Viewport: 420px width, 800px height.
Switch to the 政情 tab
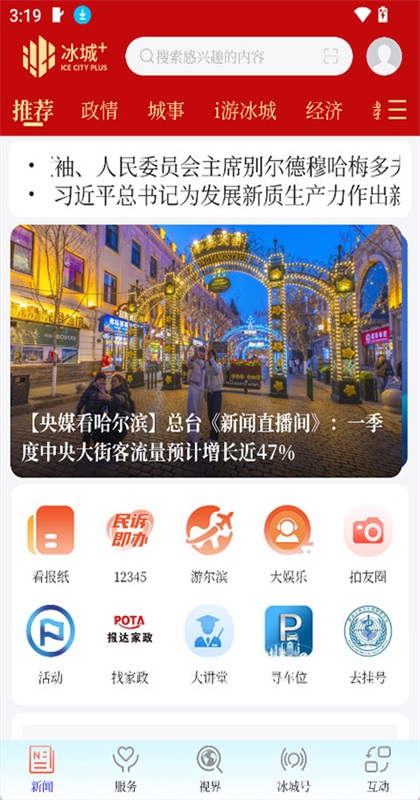pos(99,111)
